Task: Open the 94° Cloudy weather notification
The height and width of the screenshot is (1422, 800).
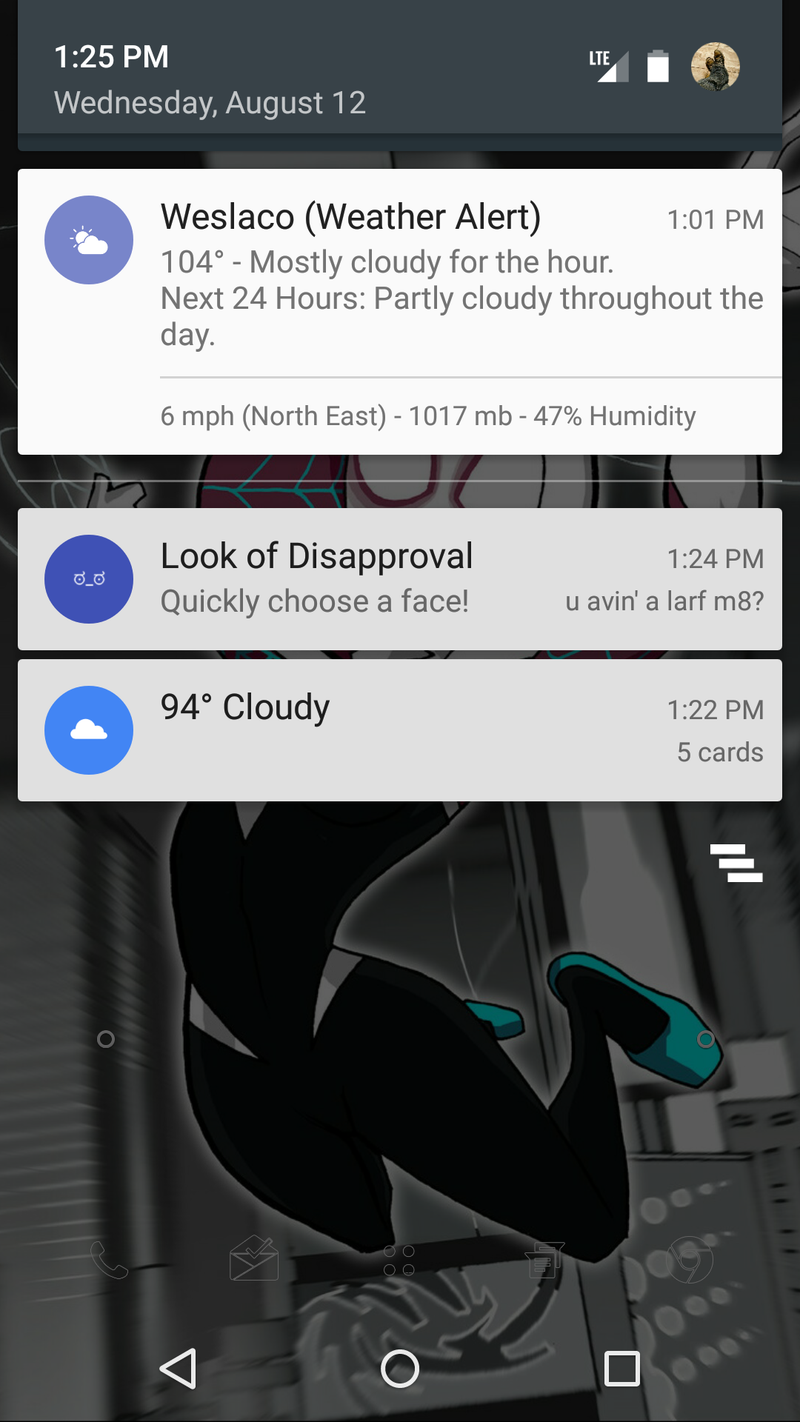Action: pyautogui.click(x=400, y=730)
